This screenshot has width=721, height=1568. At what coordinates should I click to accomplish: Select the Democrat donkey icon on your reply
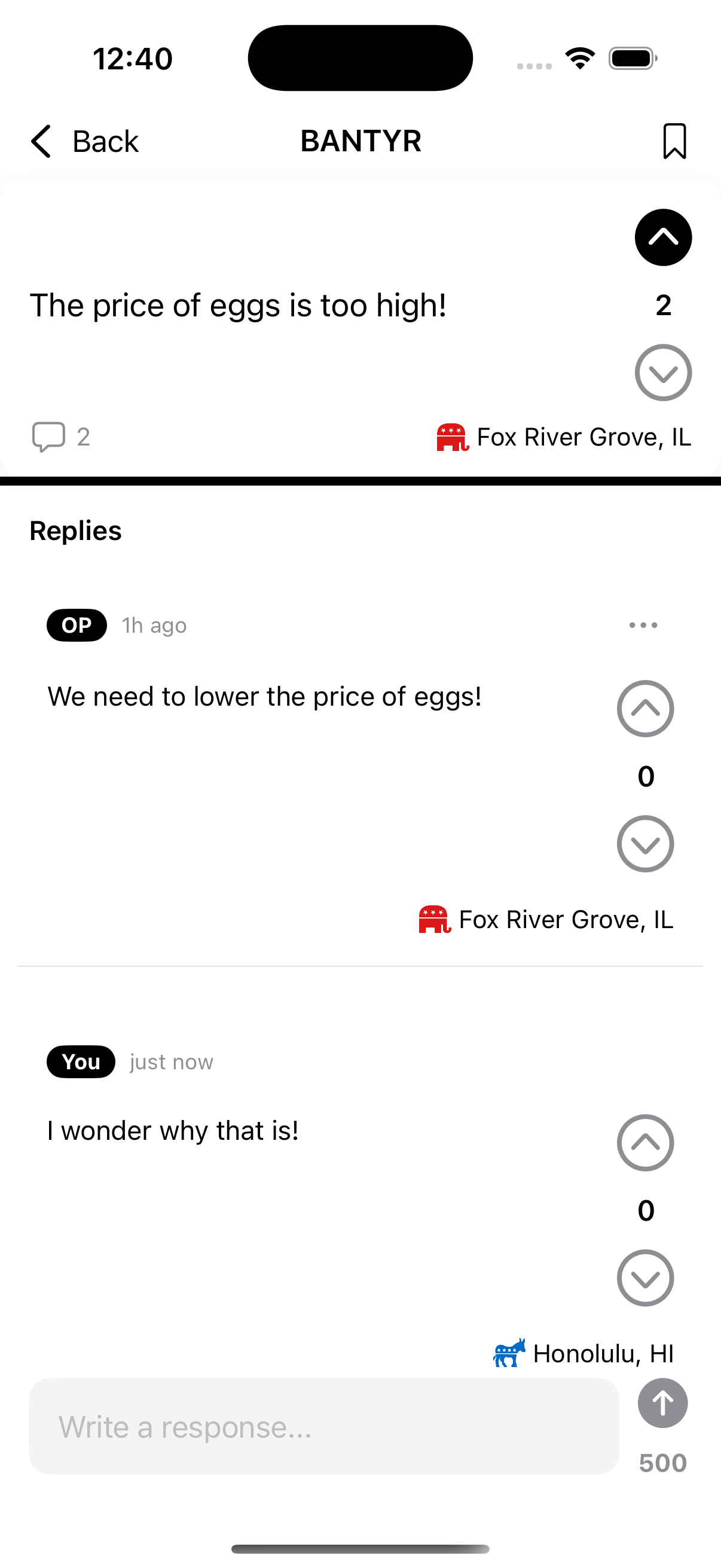[509, 1353]
